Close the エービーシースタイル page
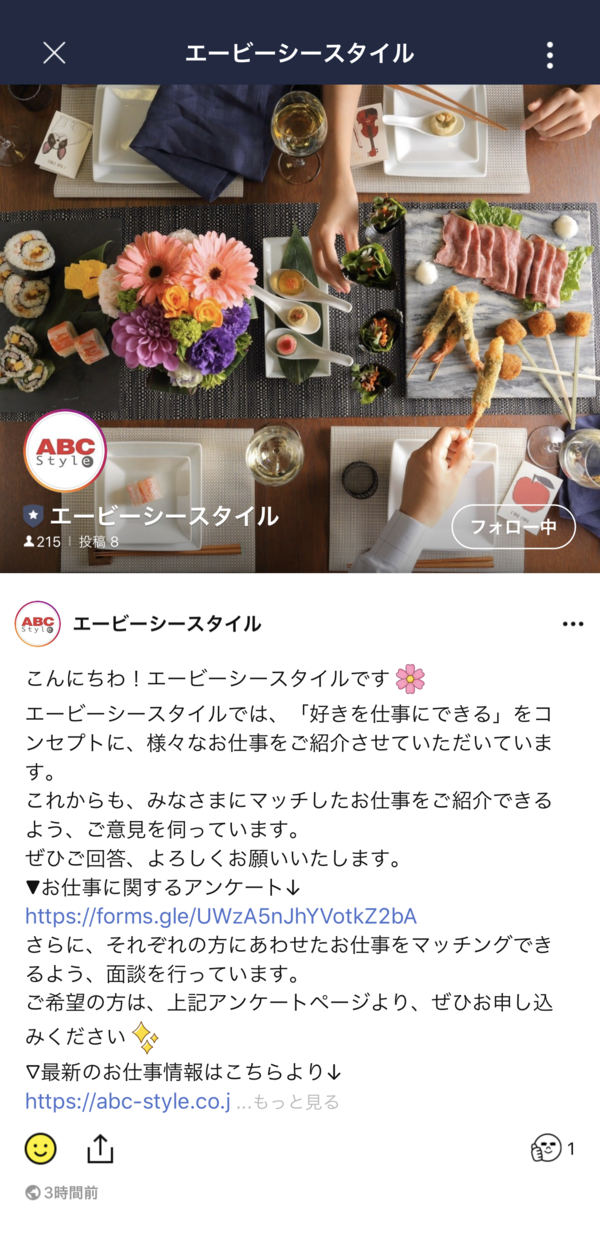 54,53
